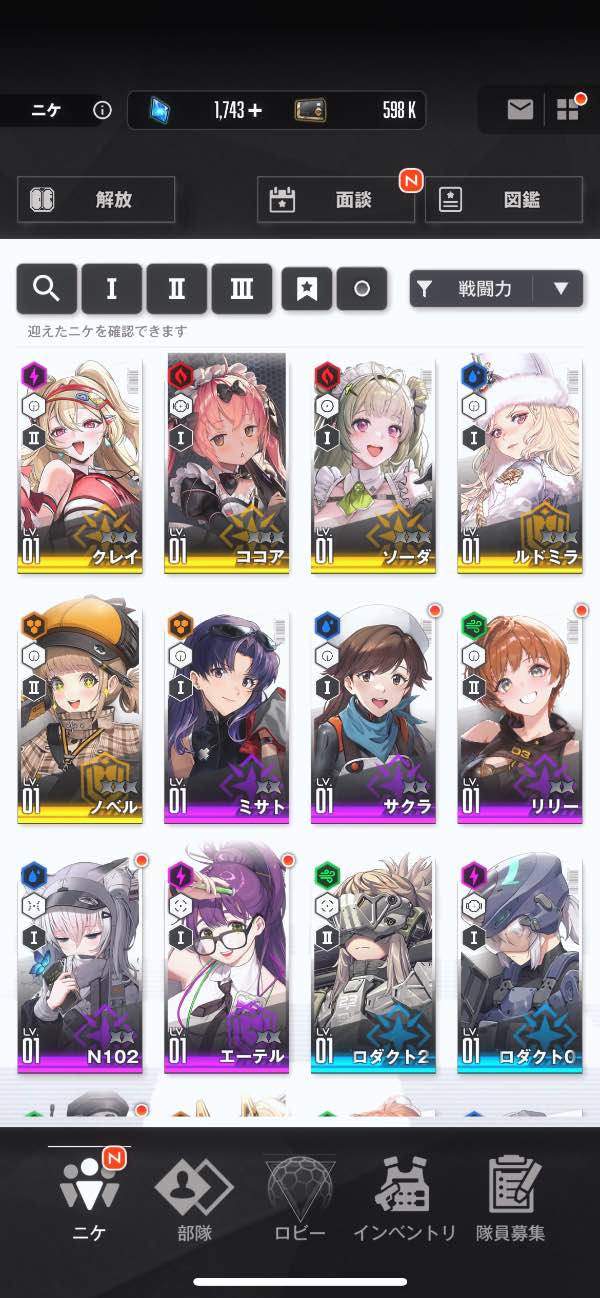
Task: Tap the 解放 button
Action: [96, 199]
